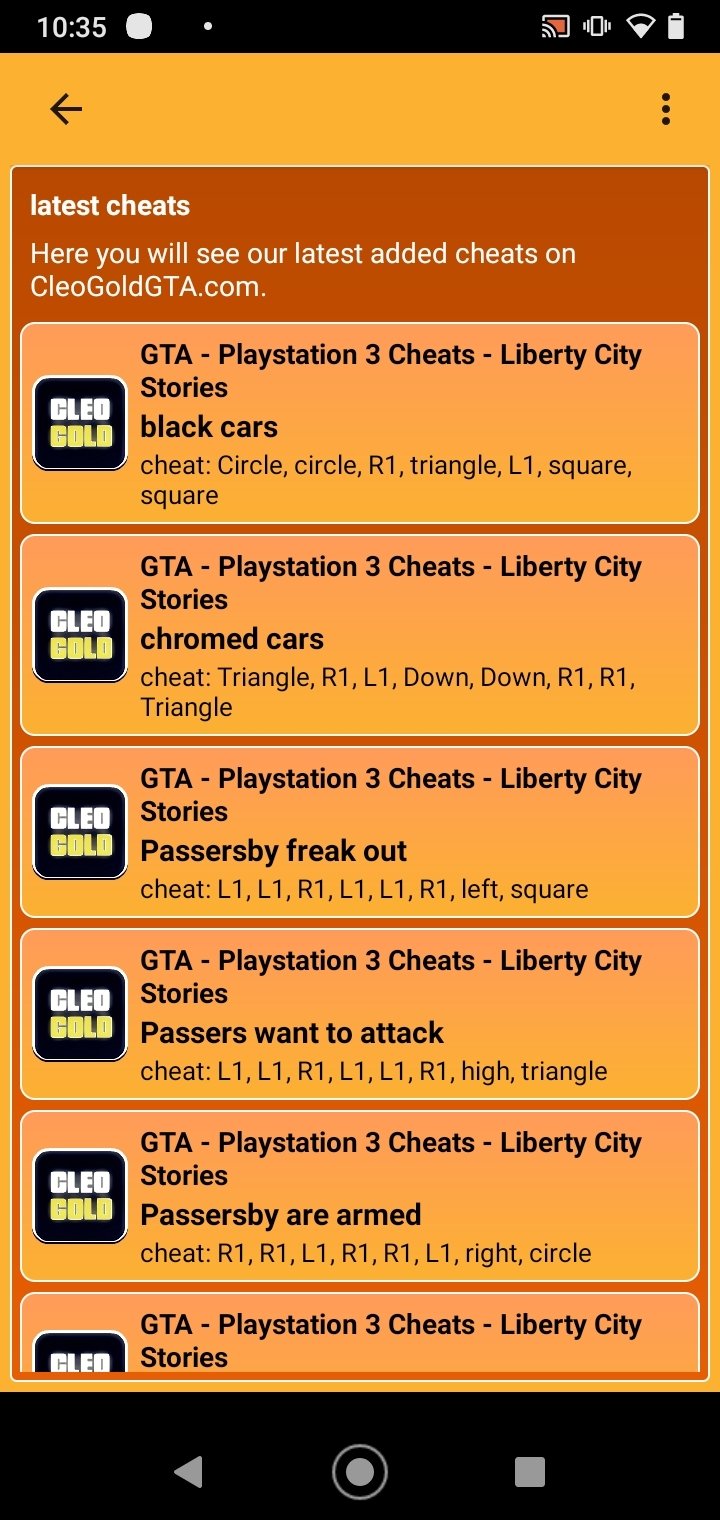The width and height of the screenshot is (720, 1520).
Task: Open recent apps from navigation bar
Action: (530, 1471)
